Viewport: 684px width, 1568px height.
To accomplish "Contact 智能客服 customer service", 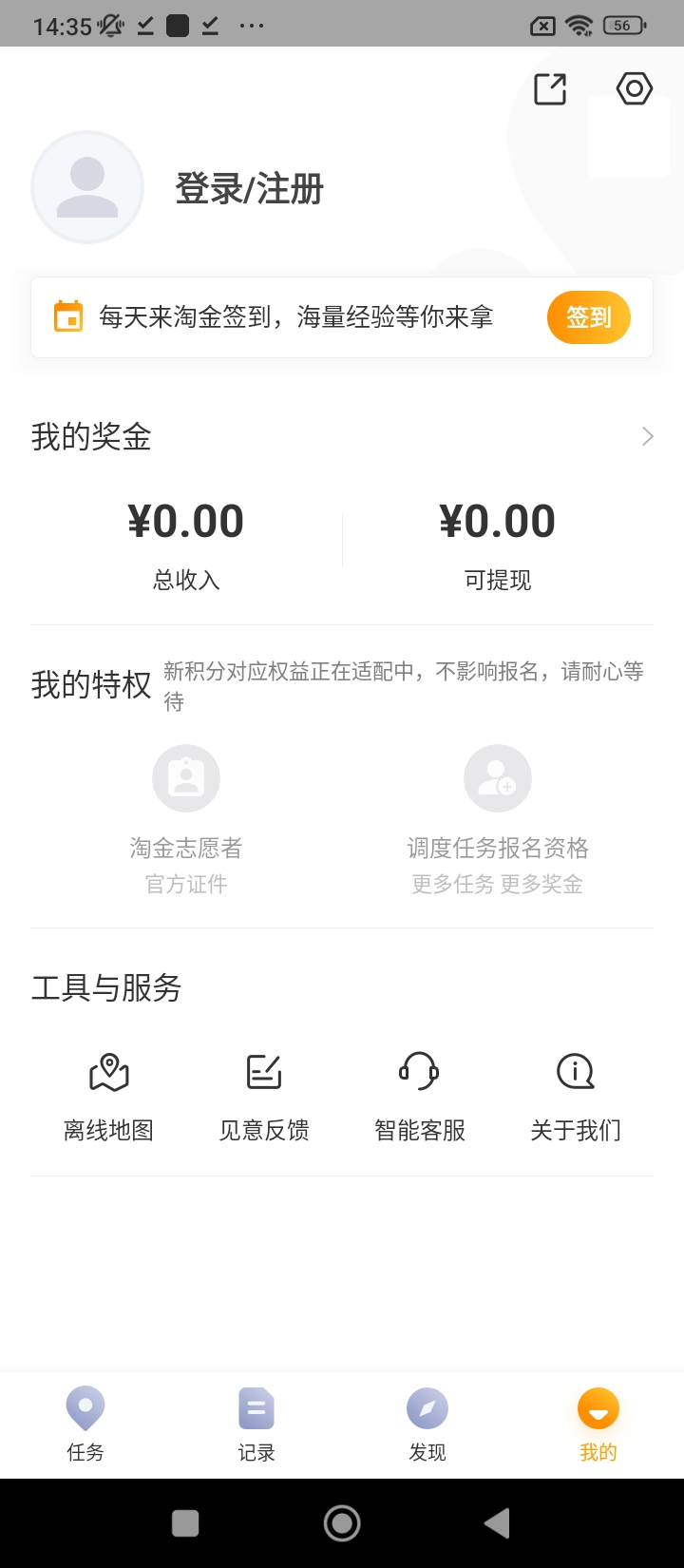I will [x=420, y=1097].
